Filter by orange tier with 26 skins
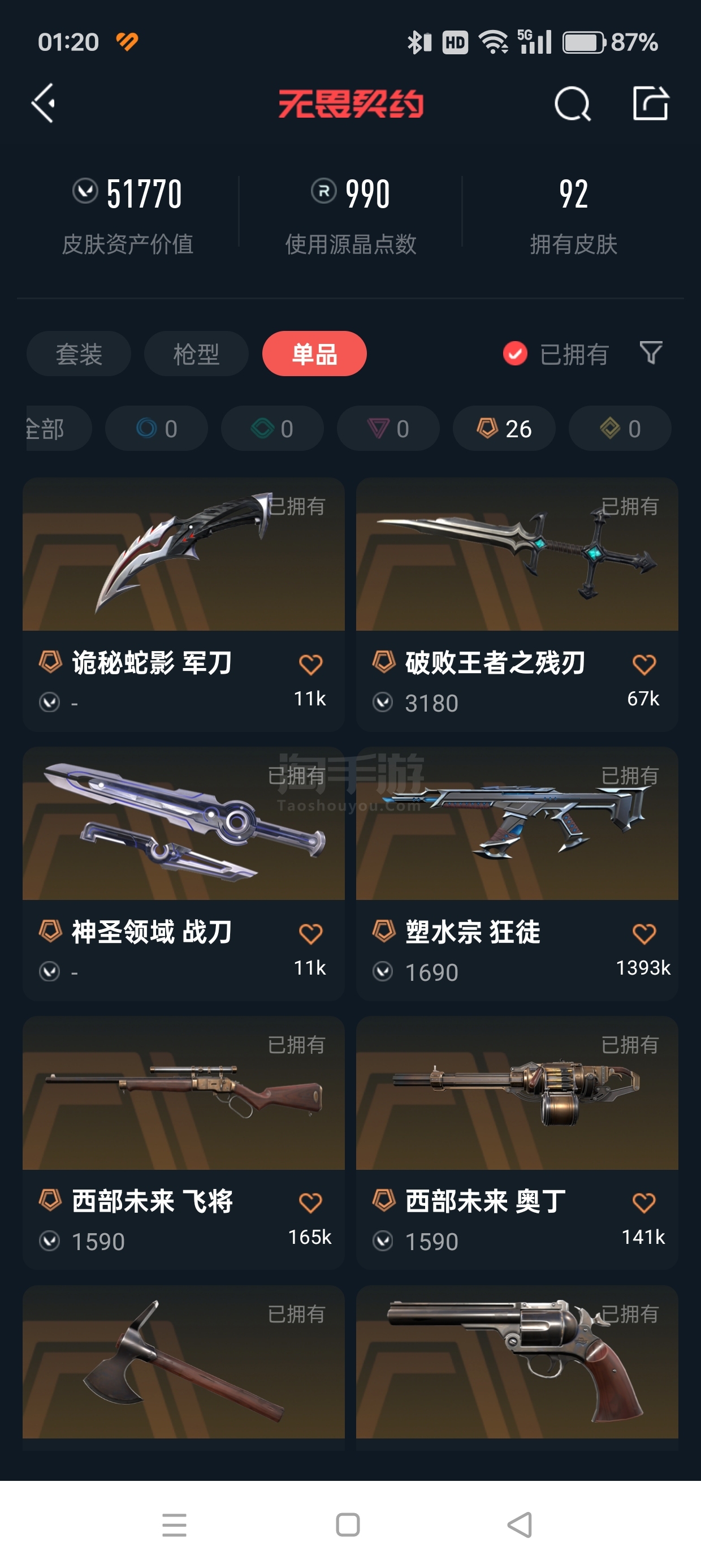Viewport: 701px width, 1568px height. coord(504,429)
